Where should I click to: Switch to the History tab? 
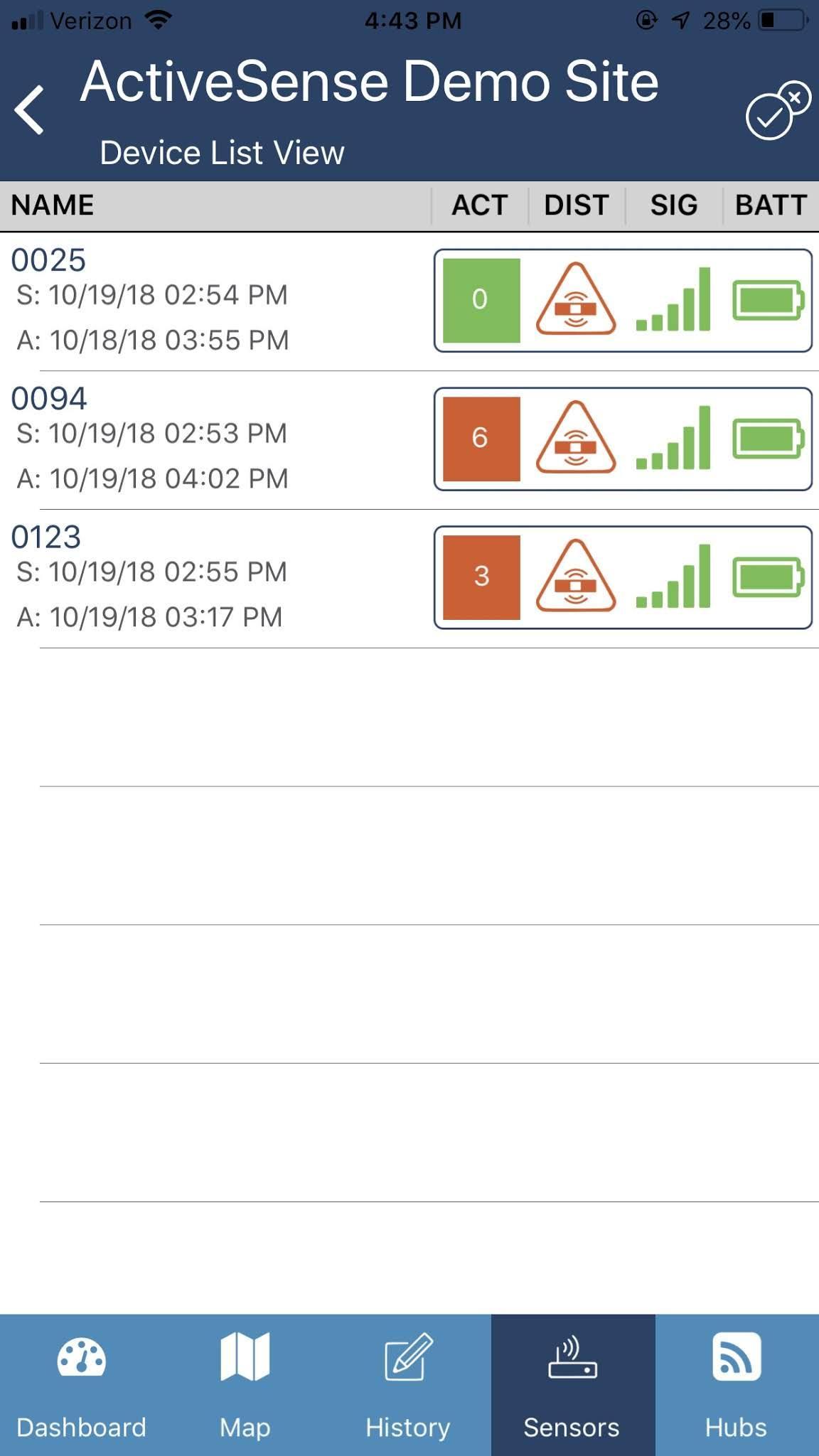click(409, 1385)
